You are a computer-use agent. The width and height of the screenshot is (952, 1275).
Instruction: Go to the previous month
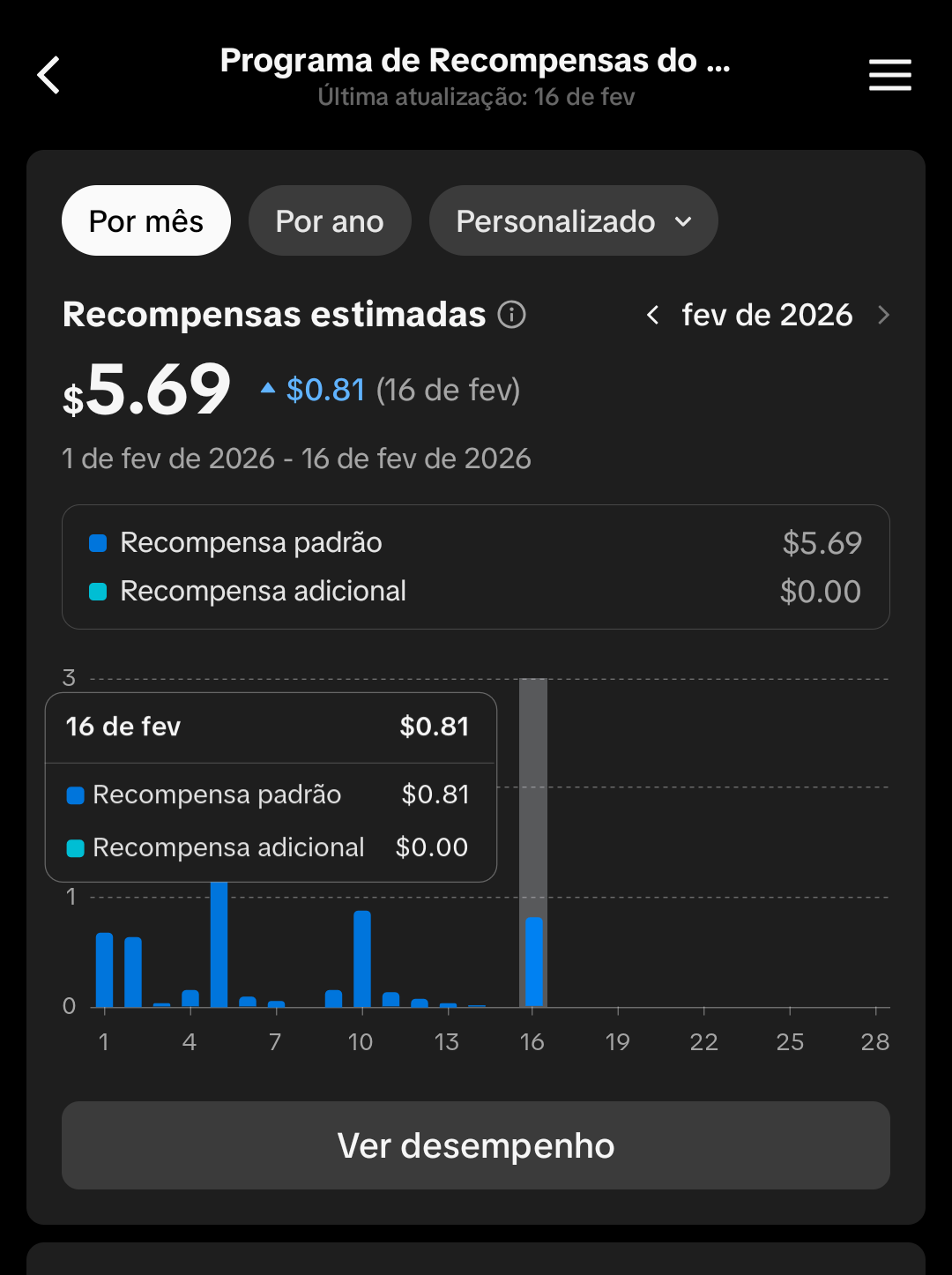pos(653,315)
